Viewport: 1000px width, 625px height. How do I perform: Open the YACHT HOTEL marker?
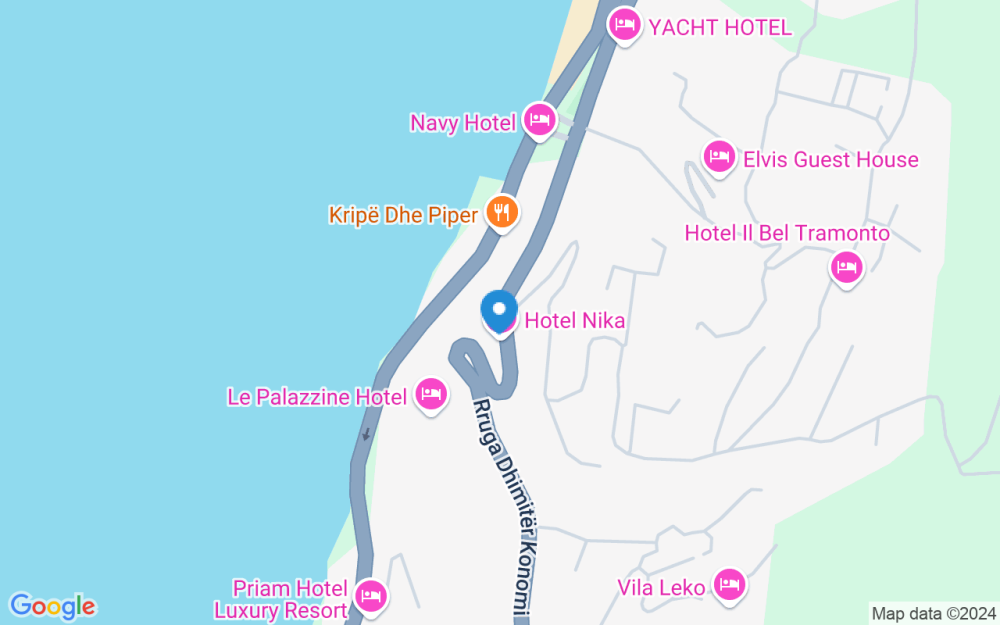[x=625, y=25]
